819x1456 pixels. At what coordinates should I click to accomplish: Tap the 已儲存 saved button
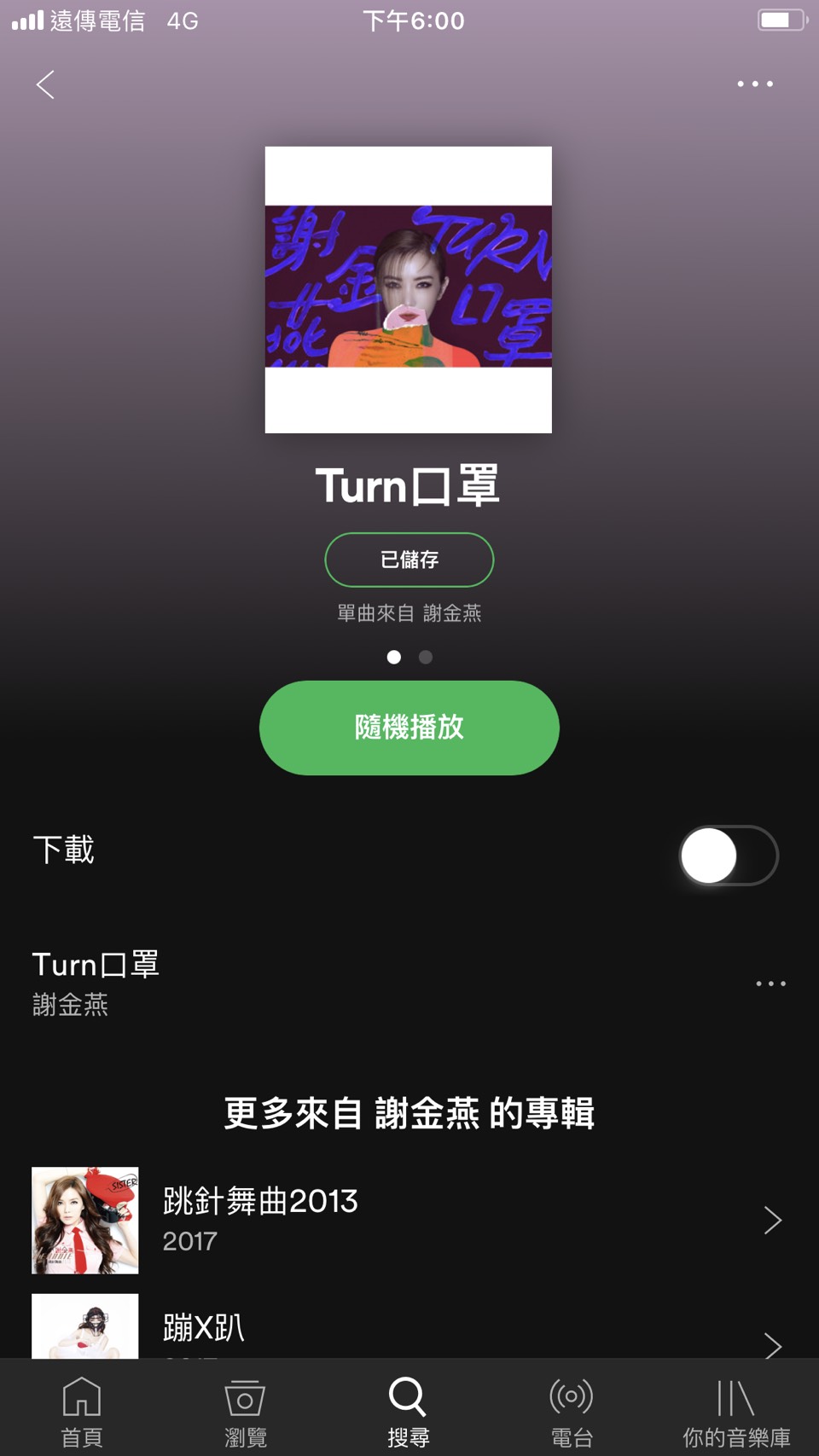click(409, 560)
